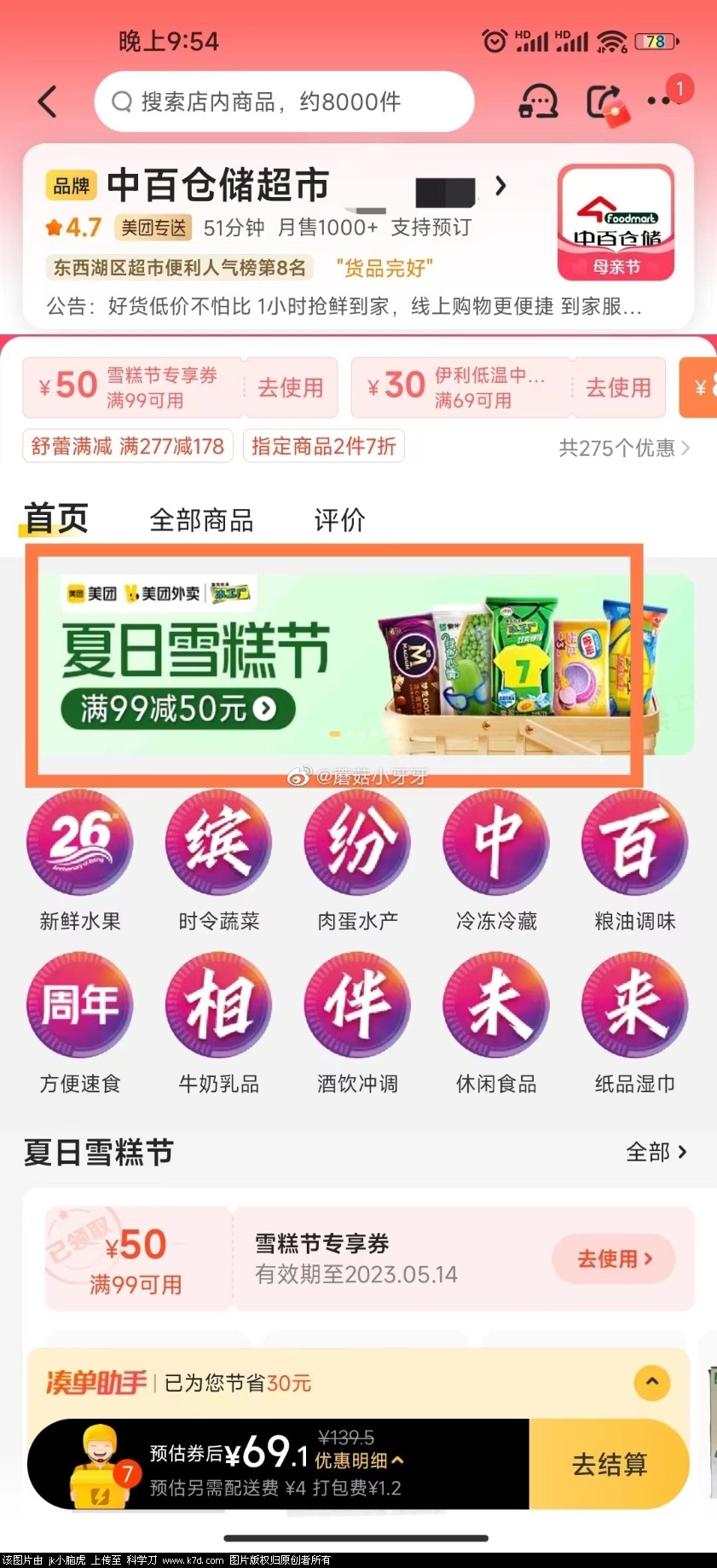Open the three-dot overflow menu

coord(658,101)
